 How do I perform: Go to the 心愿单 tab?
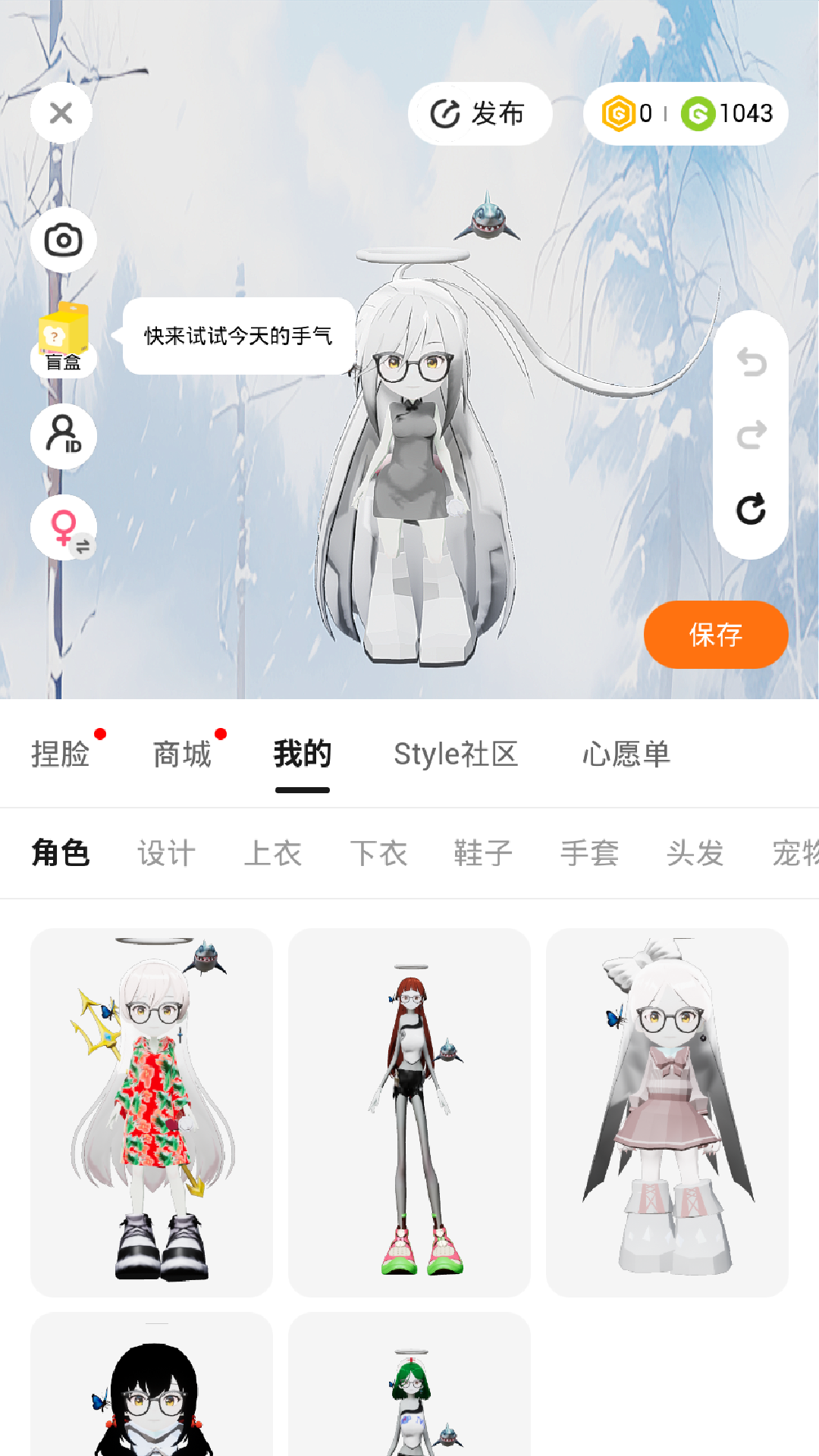(x=626, y=755)
